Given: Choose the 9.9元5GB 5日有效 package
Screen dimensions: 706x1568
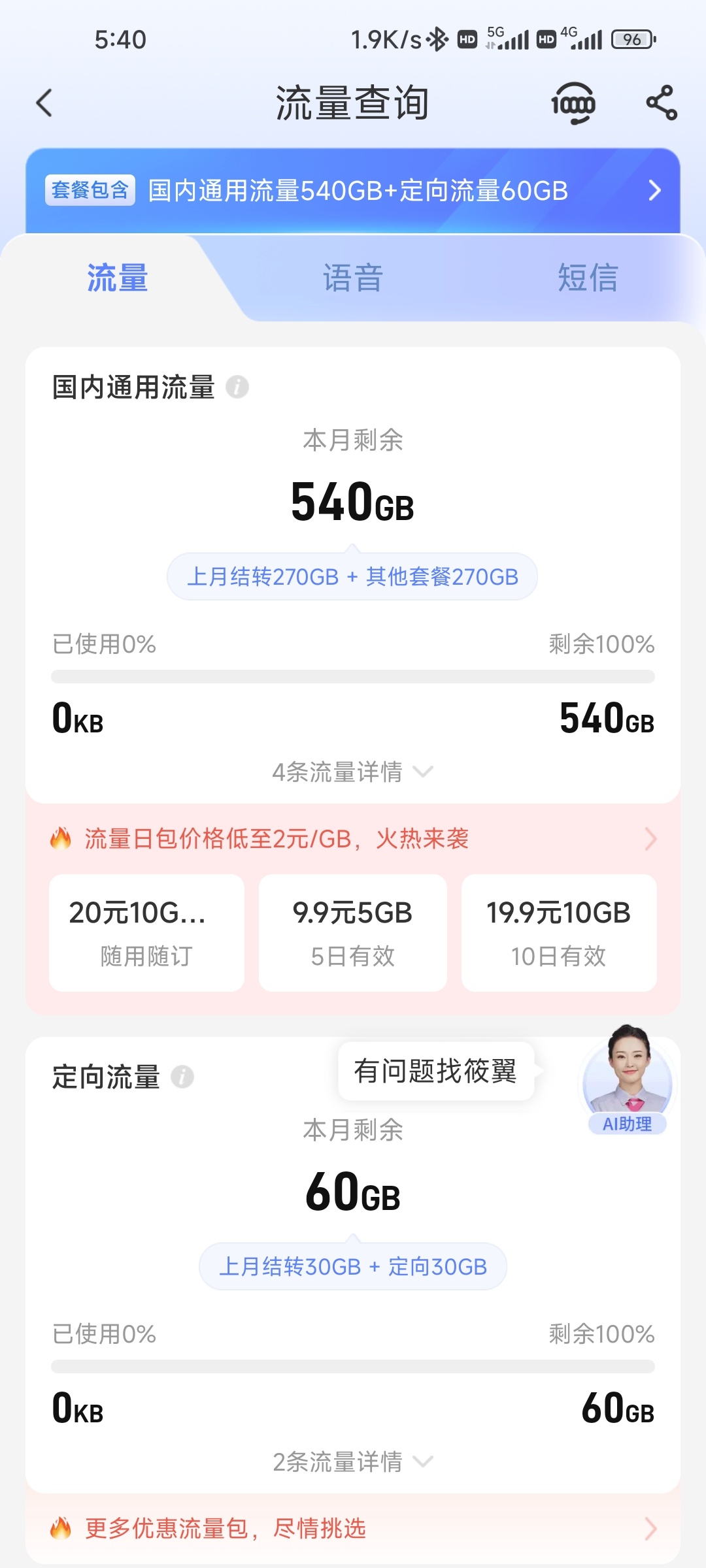Looking at the screenshot, I should point(353,933).
